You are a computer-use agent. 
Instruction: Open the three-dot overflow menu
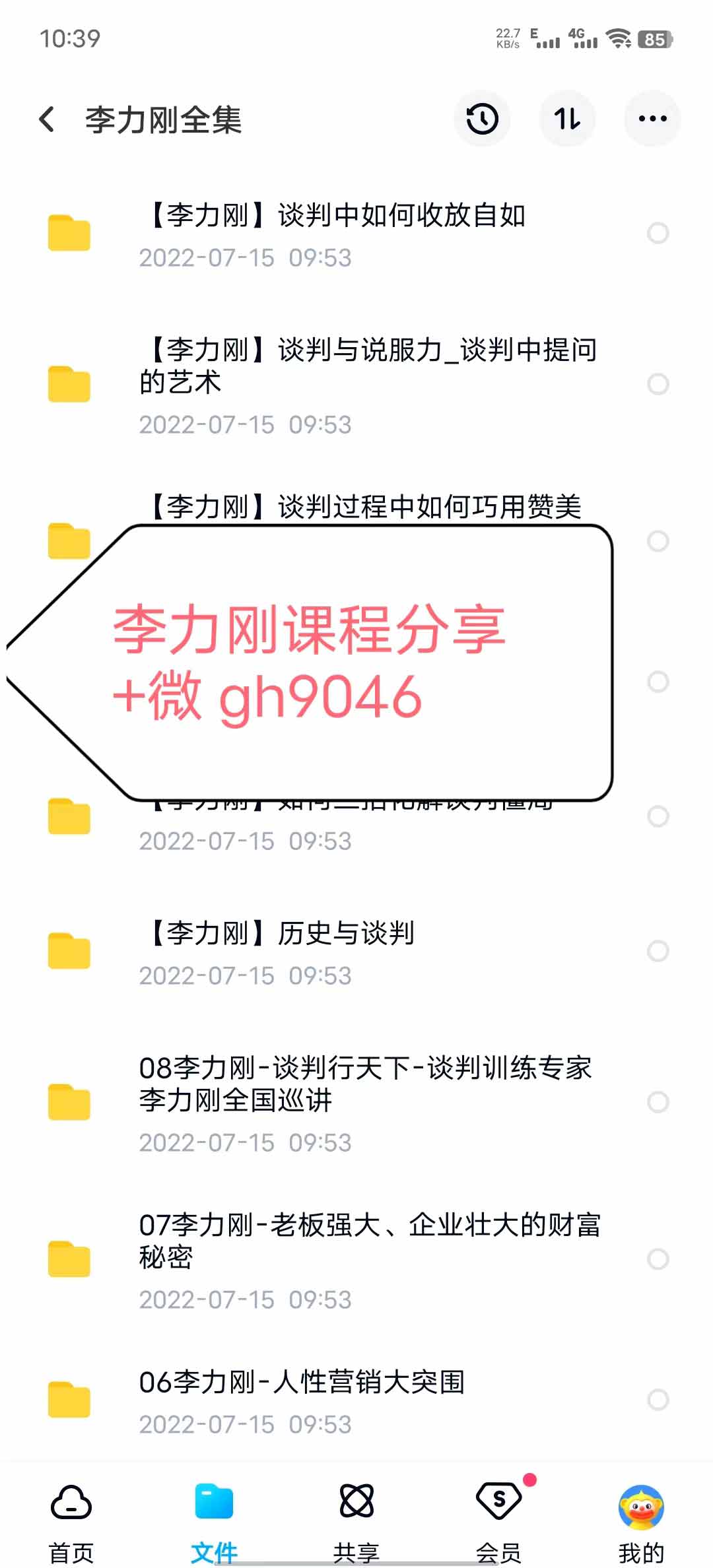click(x=652, y=119)
